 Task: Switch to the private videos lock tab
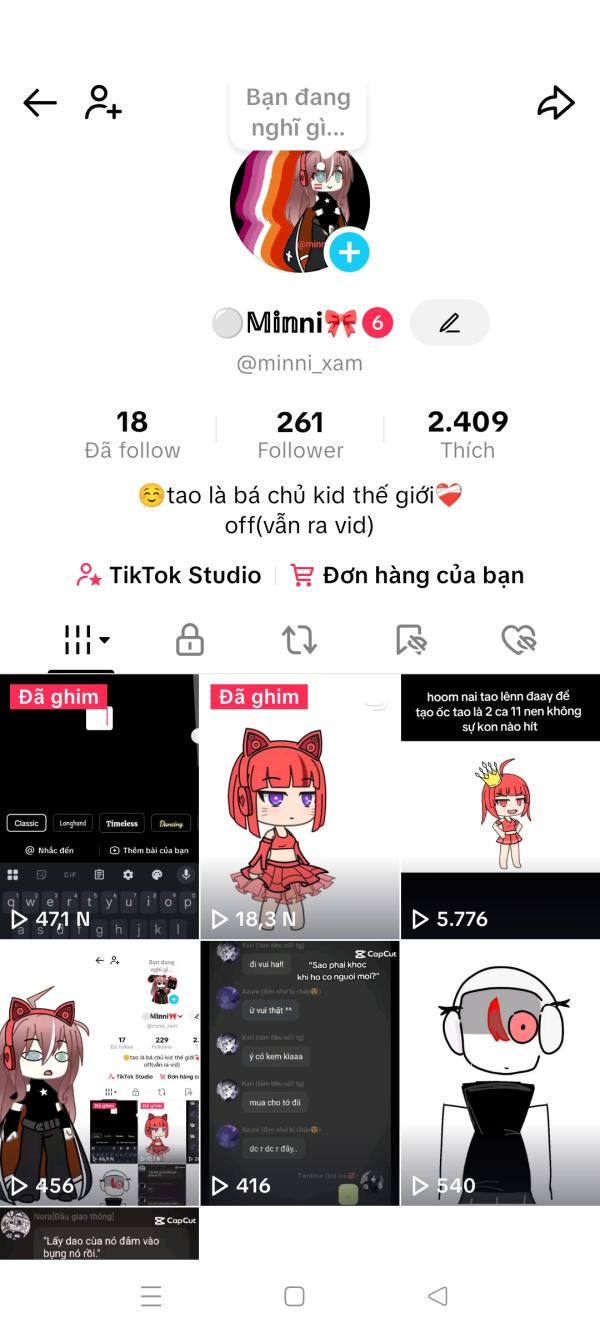point(190,640)
